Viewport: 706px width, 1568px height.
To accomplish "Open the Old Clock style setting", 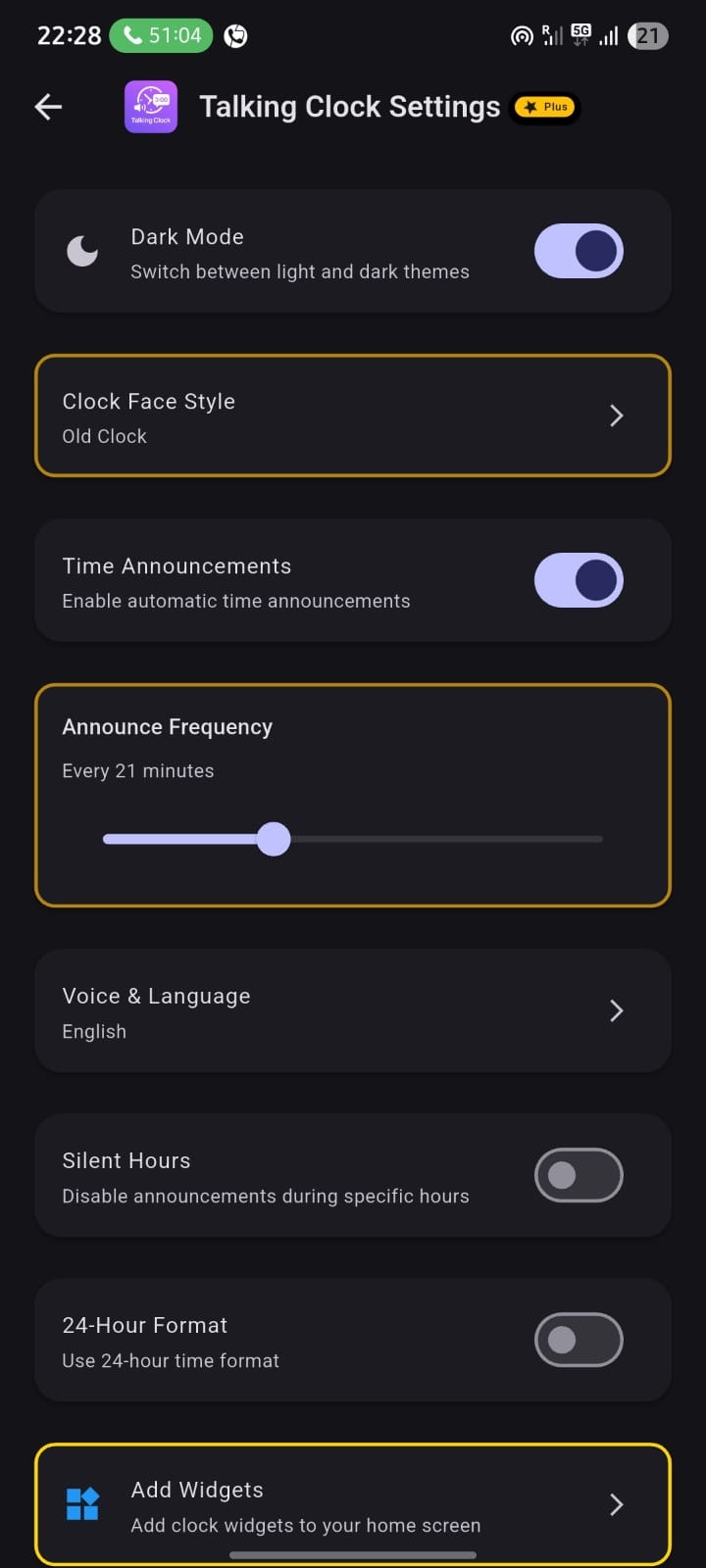I will click(104, 436).
